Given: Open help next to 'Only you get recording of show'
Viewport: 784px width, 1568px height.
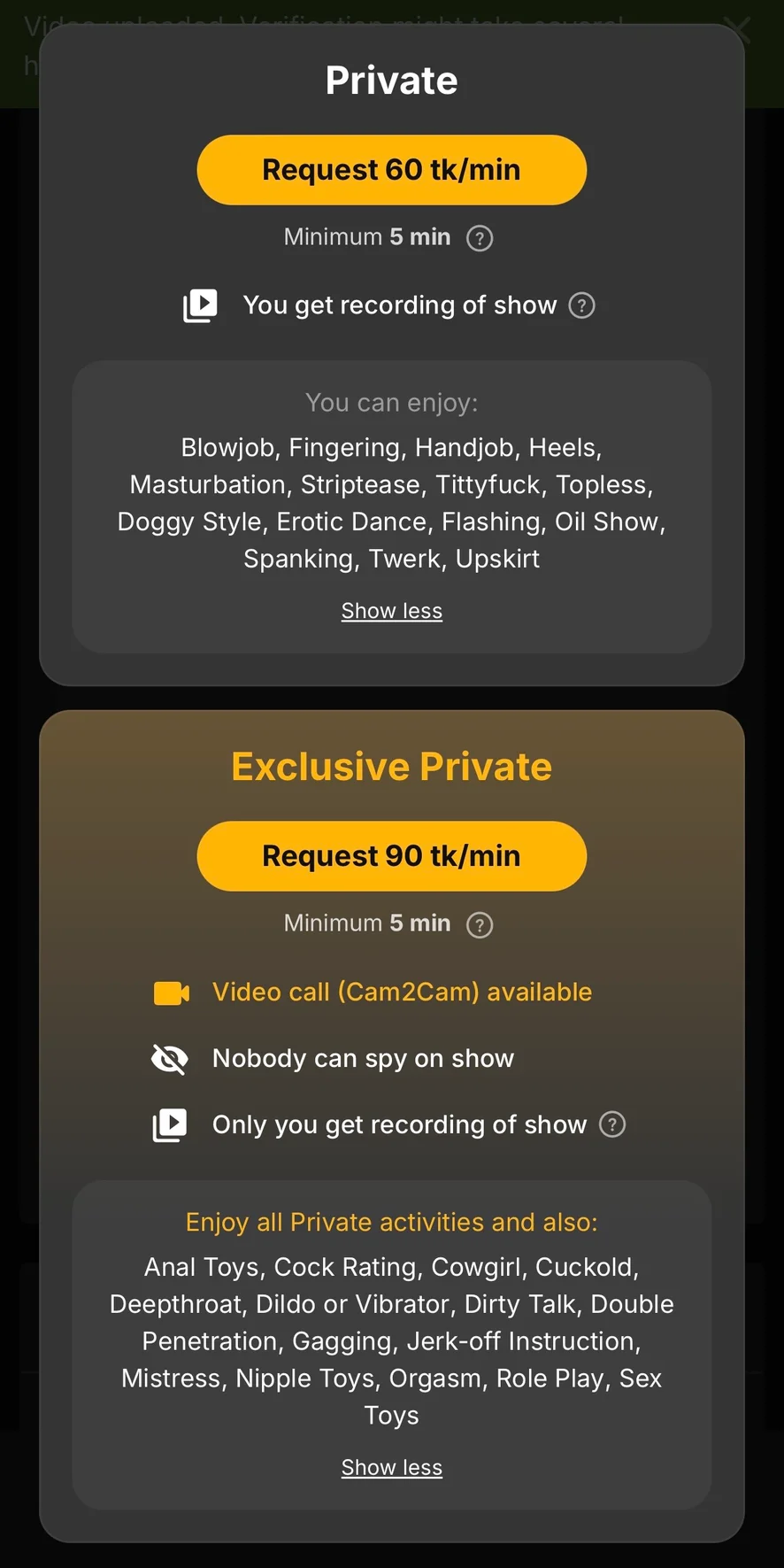Looking at the screenshot, I should coord(612,1124).
